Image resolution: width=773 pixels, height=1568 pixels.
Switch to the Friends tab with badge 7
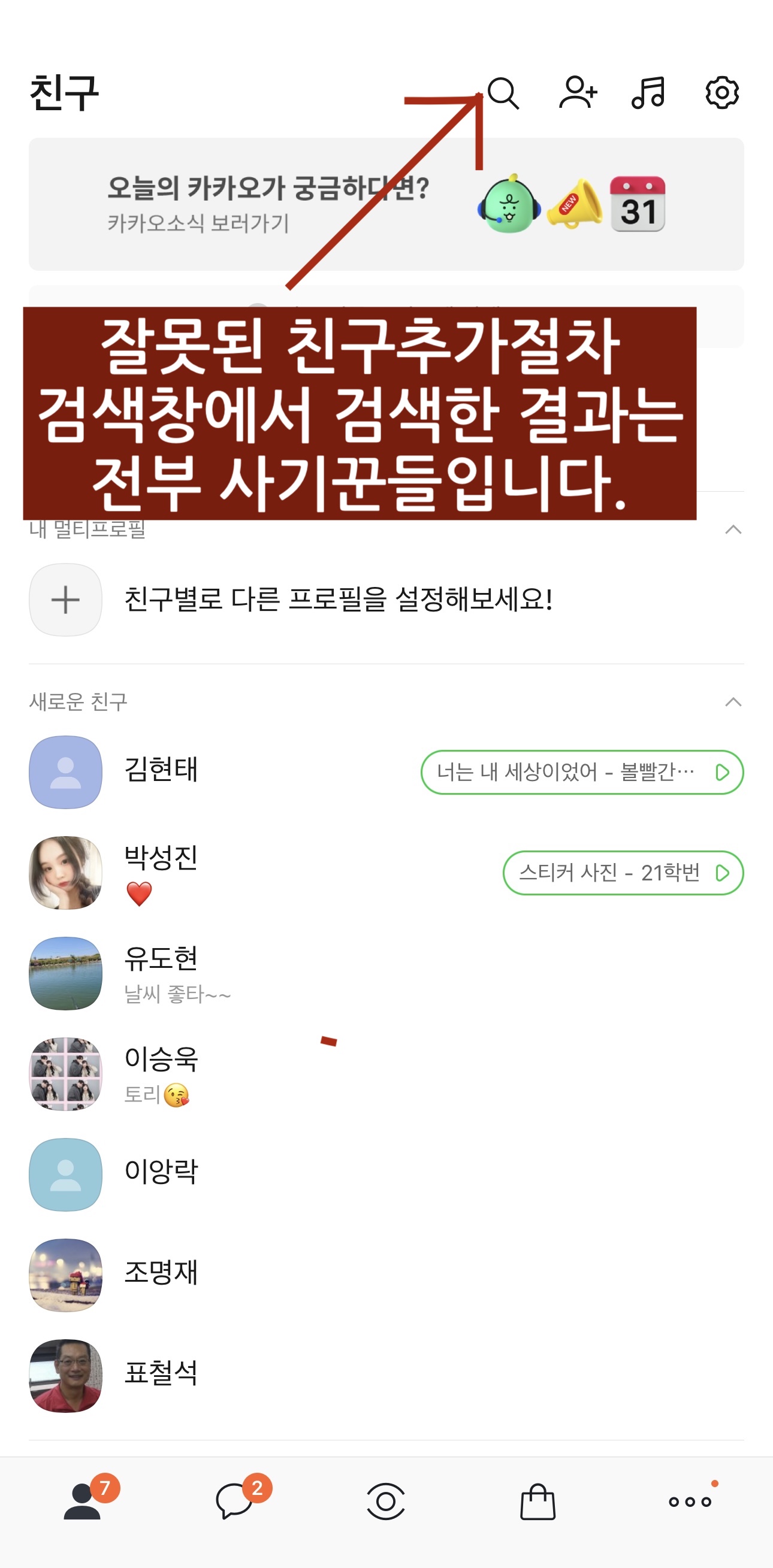click(85, 1499)
